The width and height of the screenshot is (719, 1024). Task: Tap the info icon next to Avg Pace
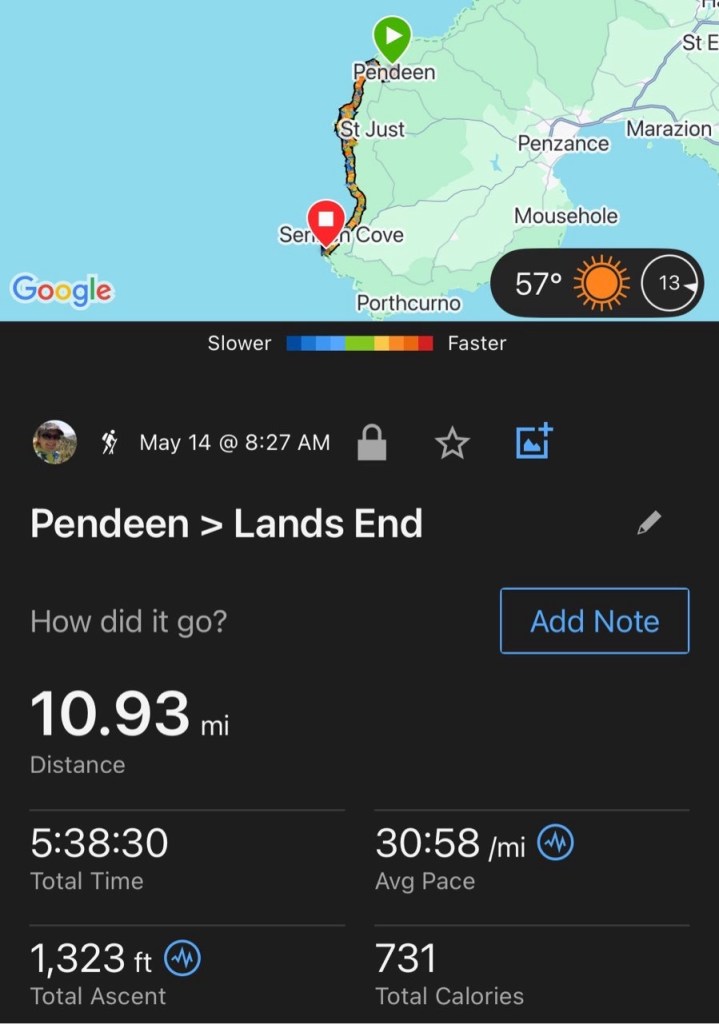click(x=556, y=845)
